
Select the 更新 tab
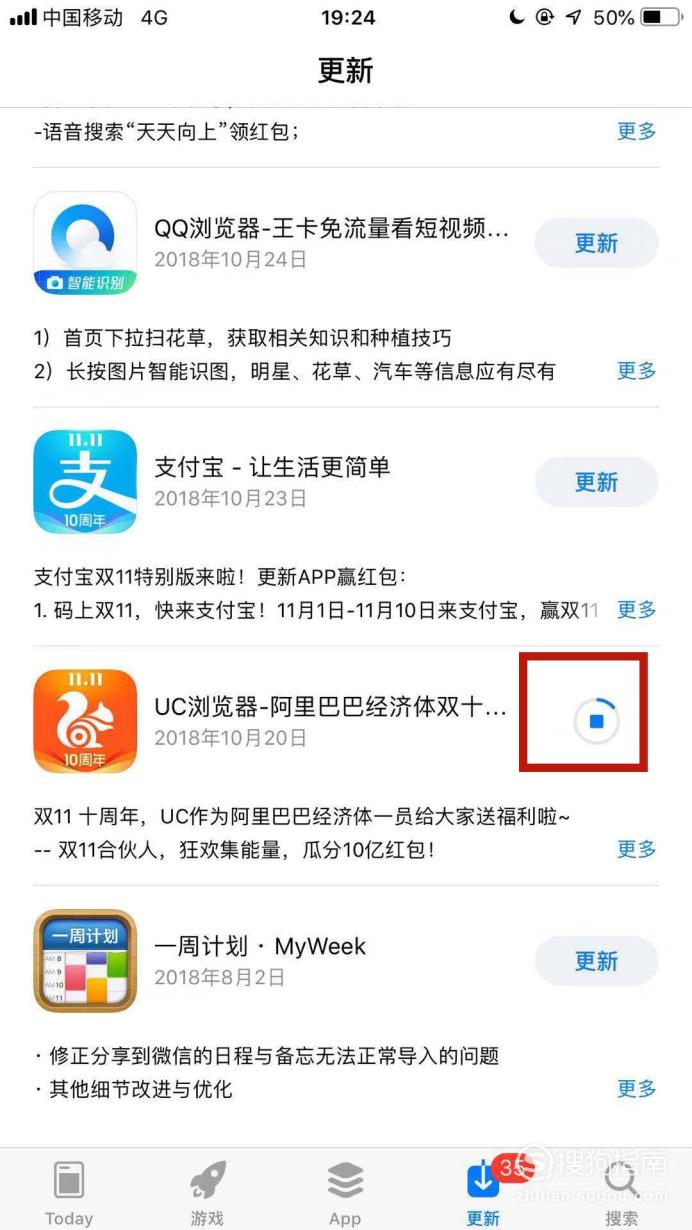484,1192
